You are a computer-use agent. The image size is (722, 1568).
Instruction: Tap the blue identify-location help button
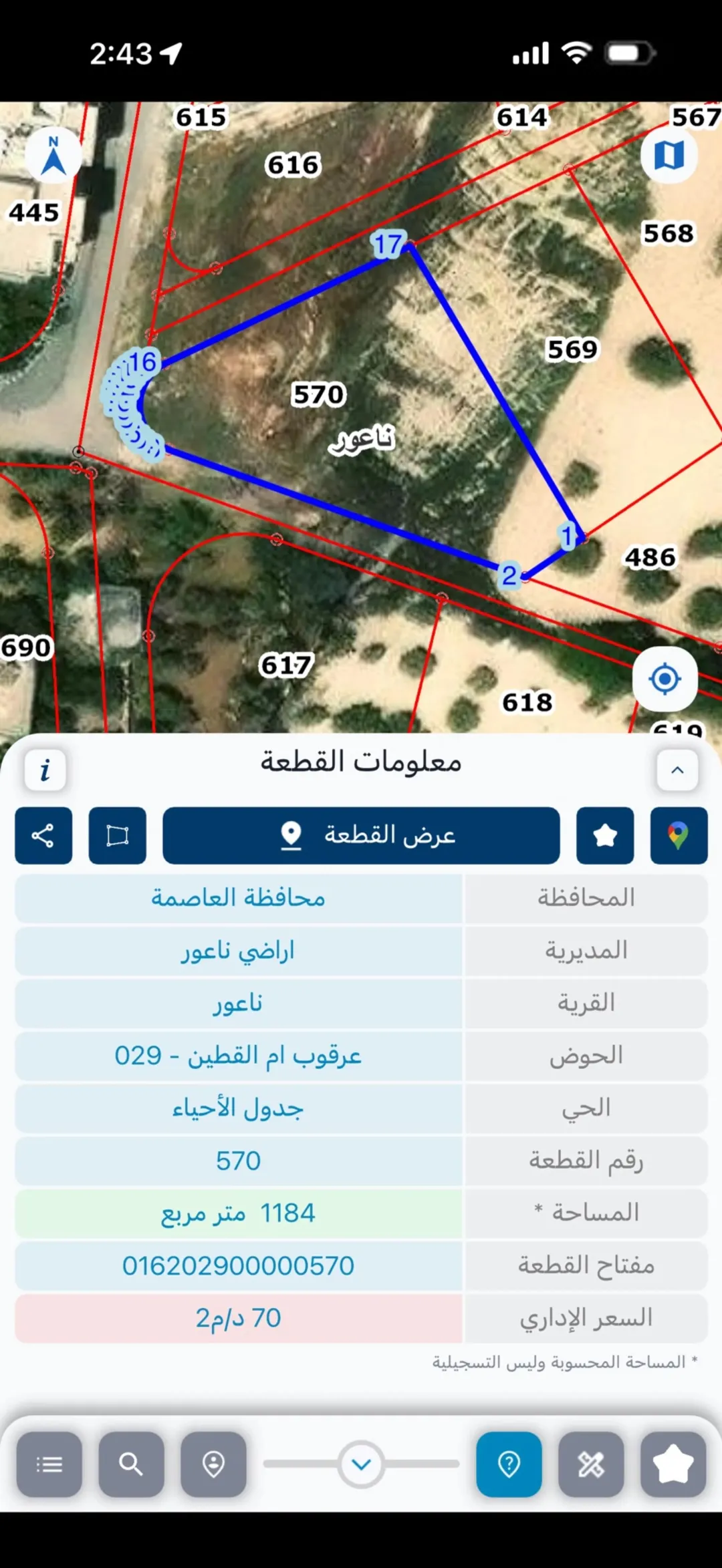[509, 1464]
